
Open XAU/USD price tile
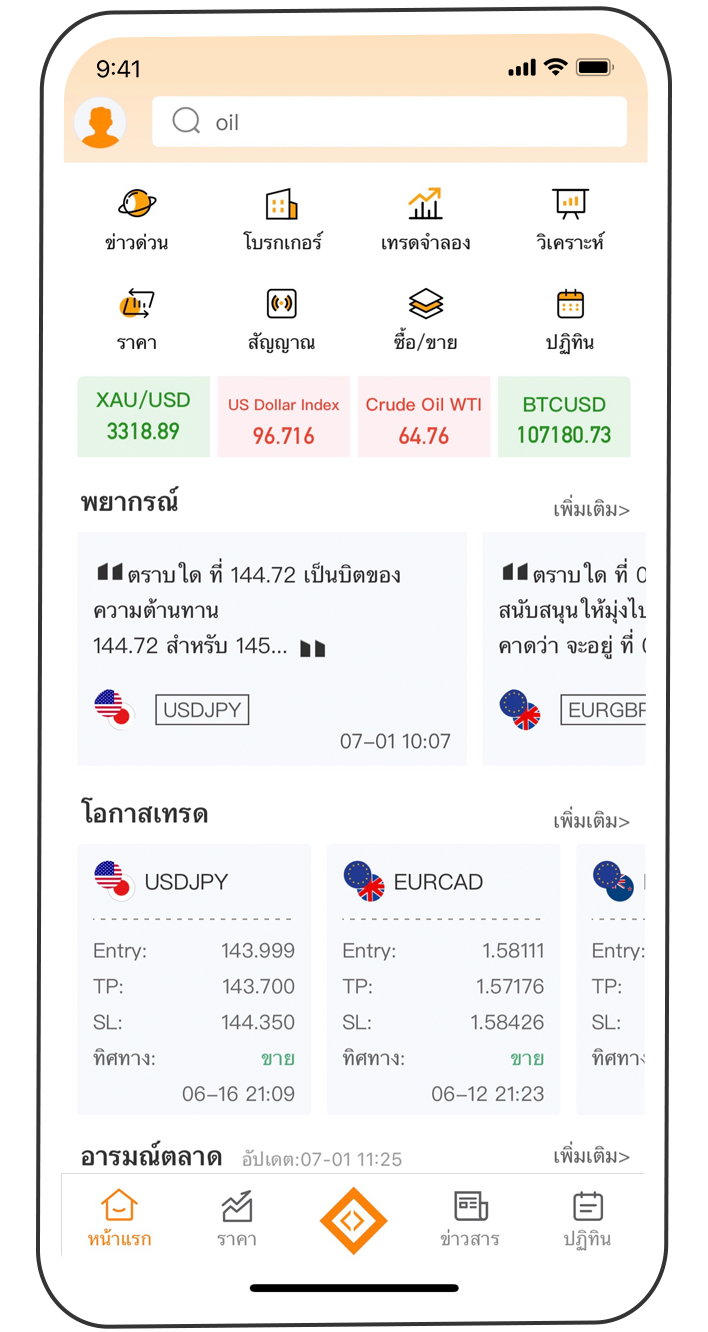pos(143,417)
